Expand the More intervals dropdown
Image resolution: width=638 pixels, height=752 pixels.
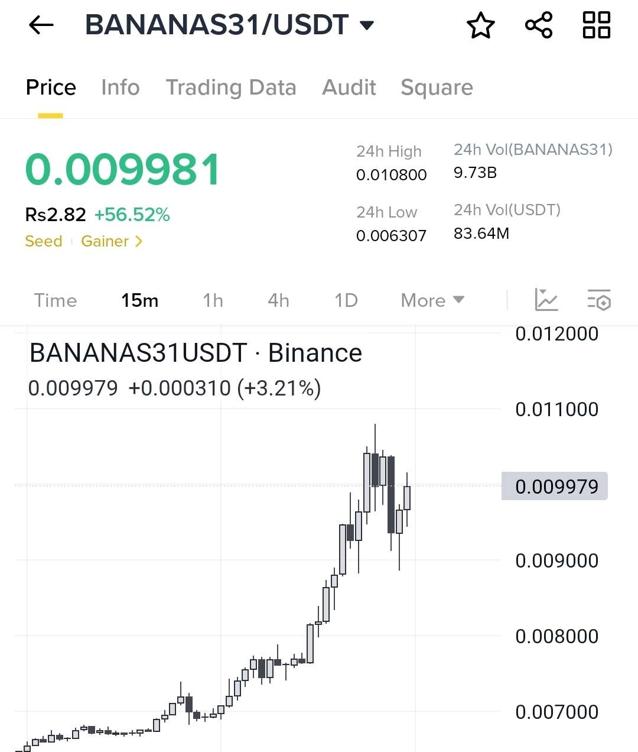(x=432, y=300)
